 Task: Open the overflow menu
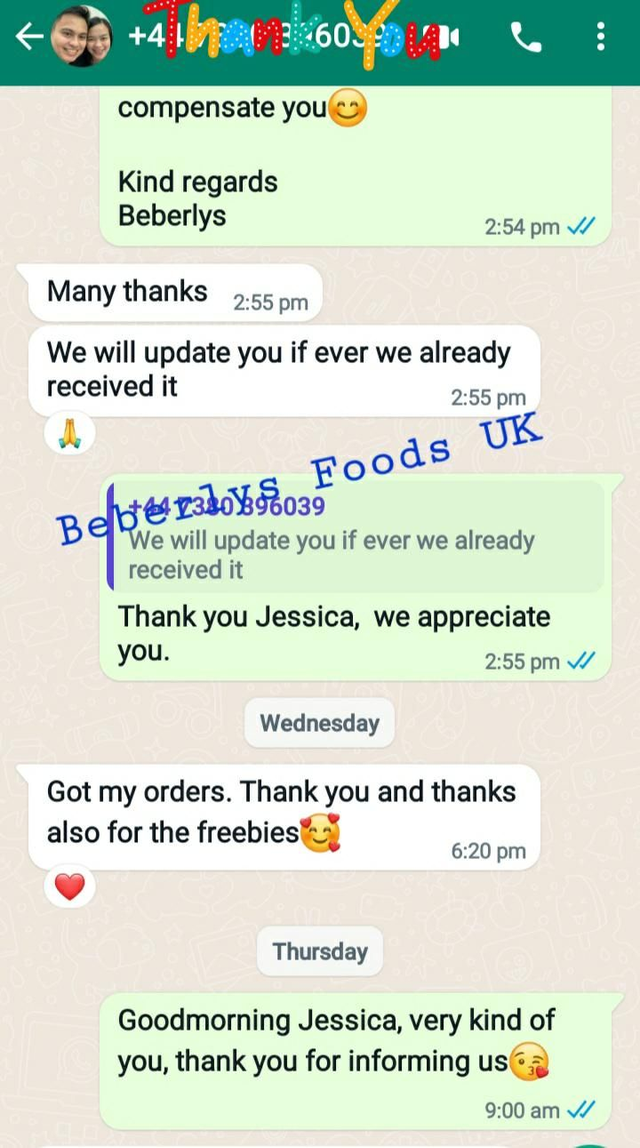600,38
